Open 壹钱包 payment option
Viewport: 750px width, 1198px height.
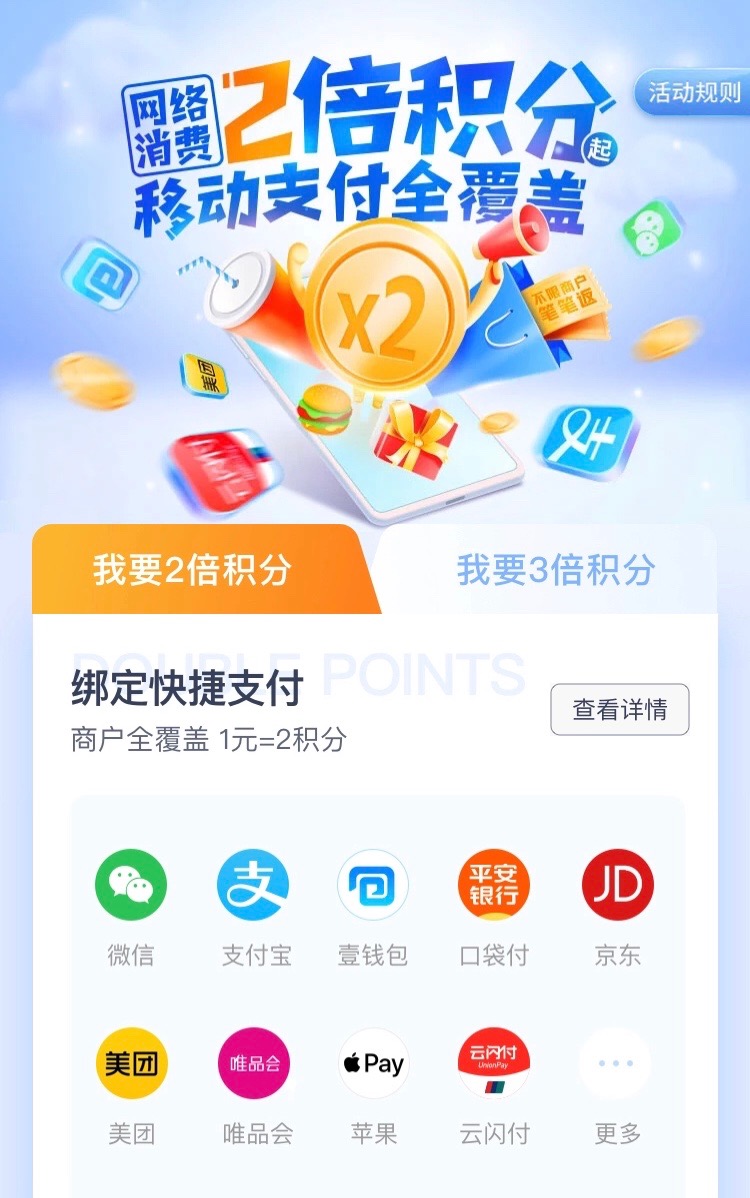tap(373, 885)
